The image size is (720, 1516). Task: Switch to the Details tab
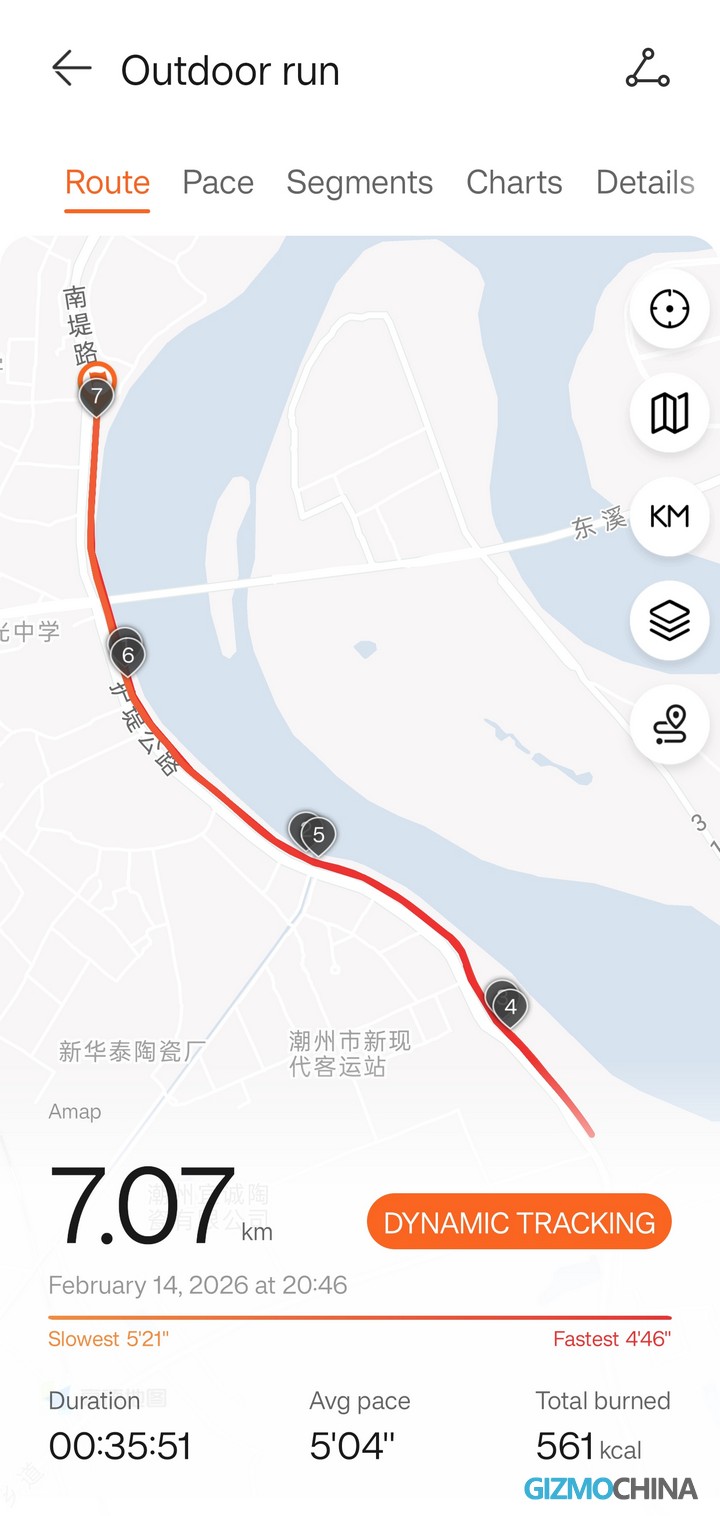645,183
